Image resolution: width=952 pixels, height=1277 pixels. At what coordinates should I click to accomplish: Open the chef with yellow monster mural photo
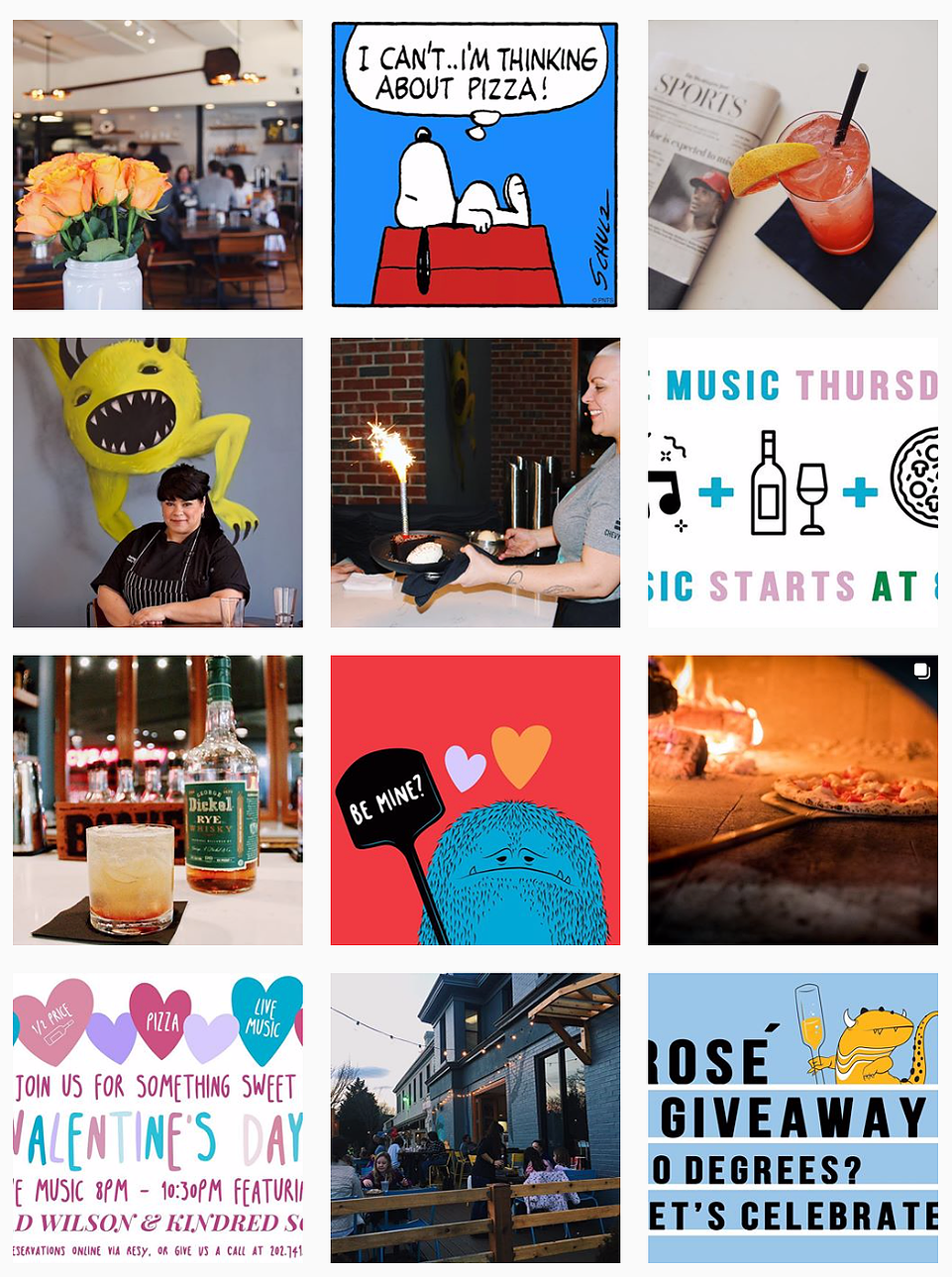pyautogui.click(x=158, y=482)
